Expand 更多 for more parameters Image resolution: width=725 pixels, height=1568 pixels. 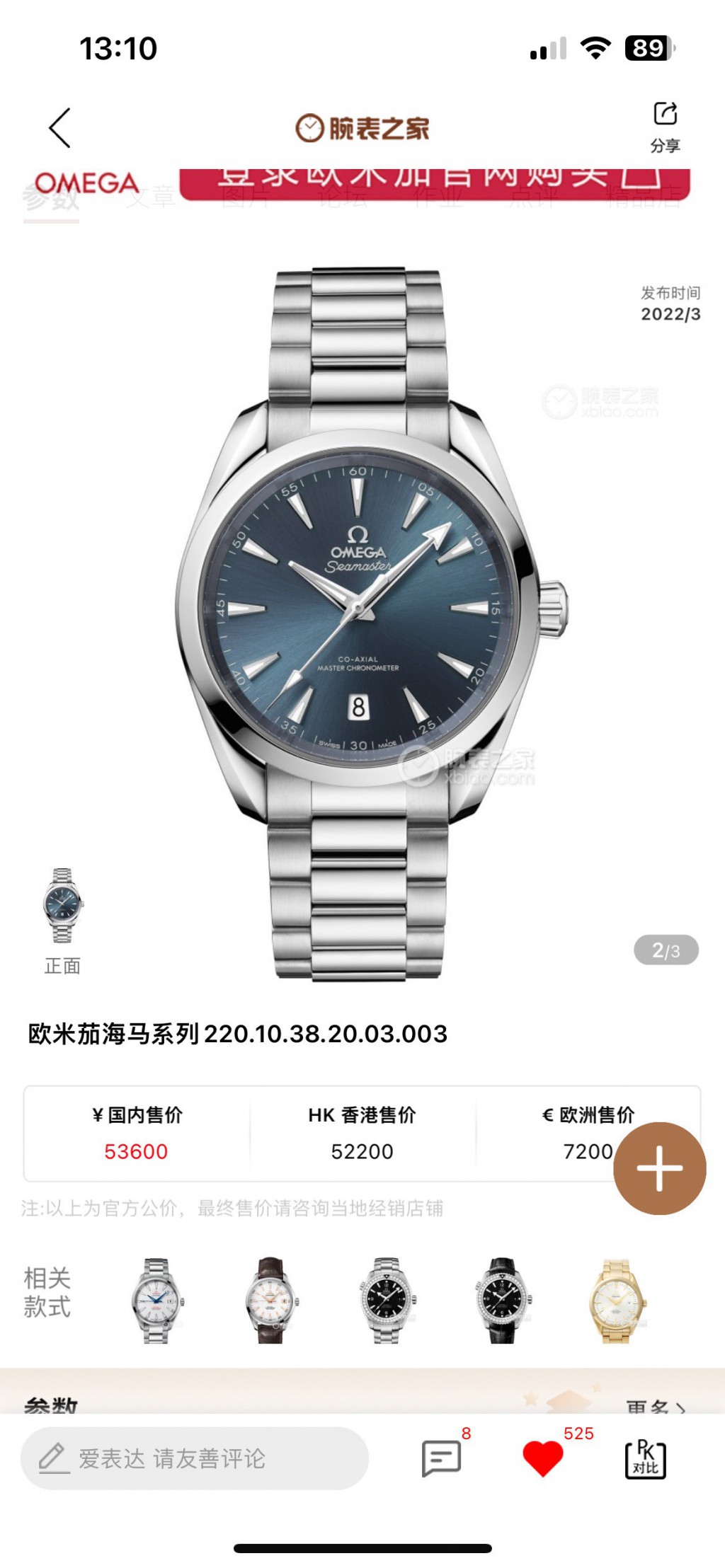coord(655,1406)
